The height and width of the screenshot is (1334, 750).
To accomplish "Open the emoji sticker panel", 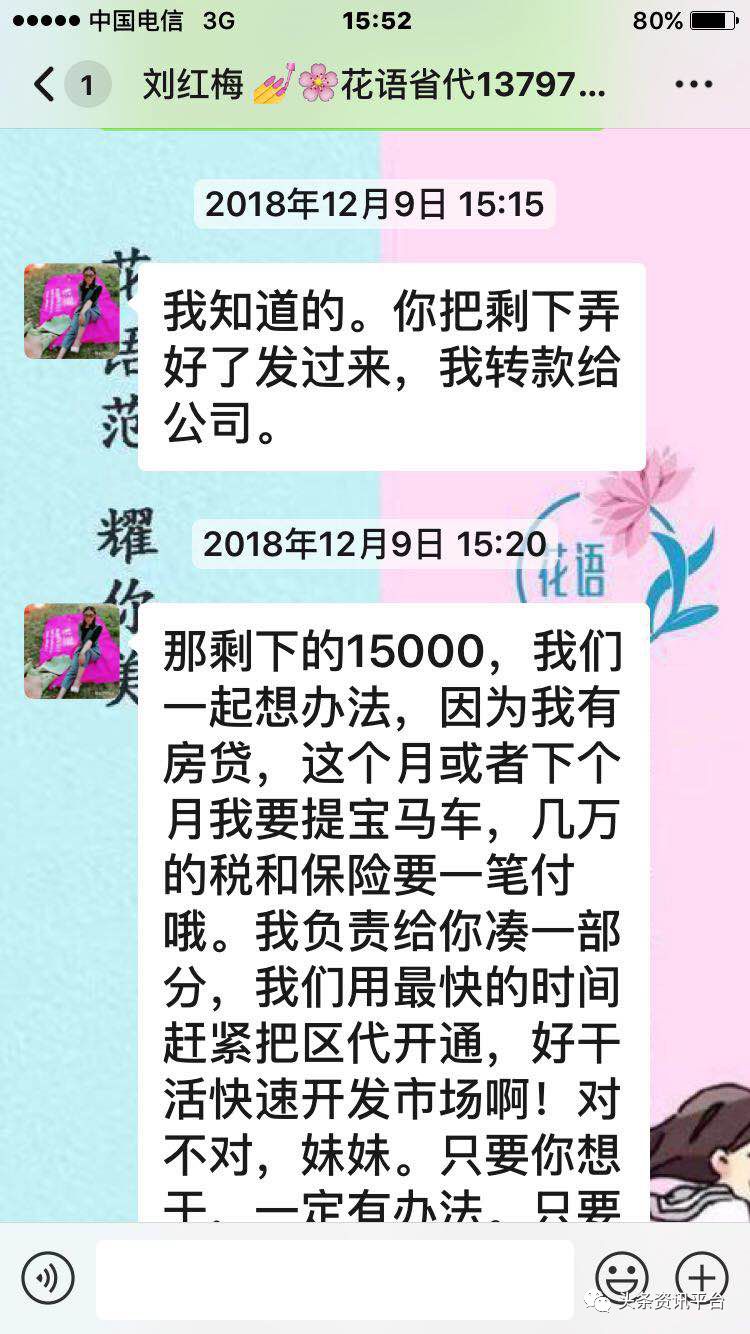I will click(622, 1277).
